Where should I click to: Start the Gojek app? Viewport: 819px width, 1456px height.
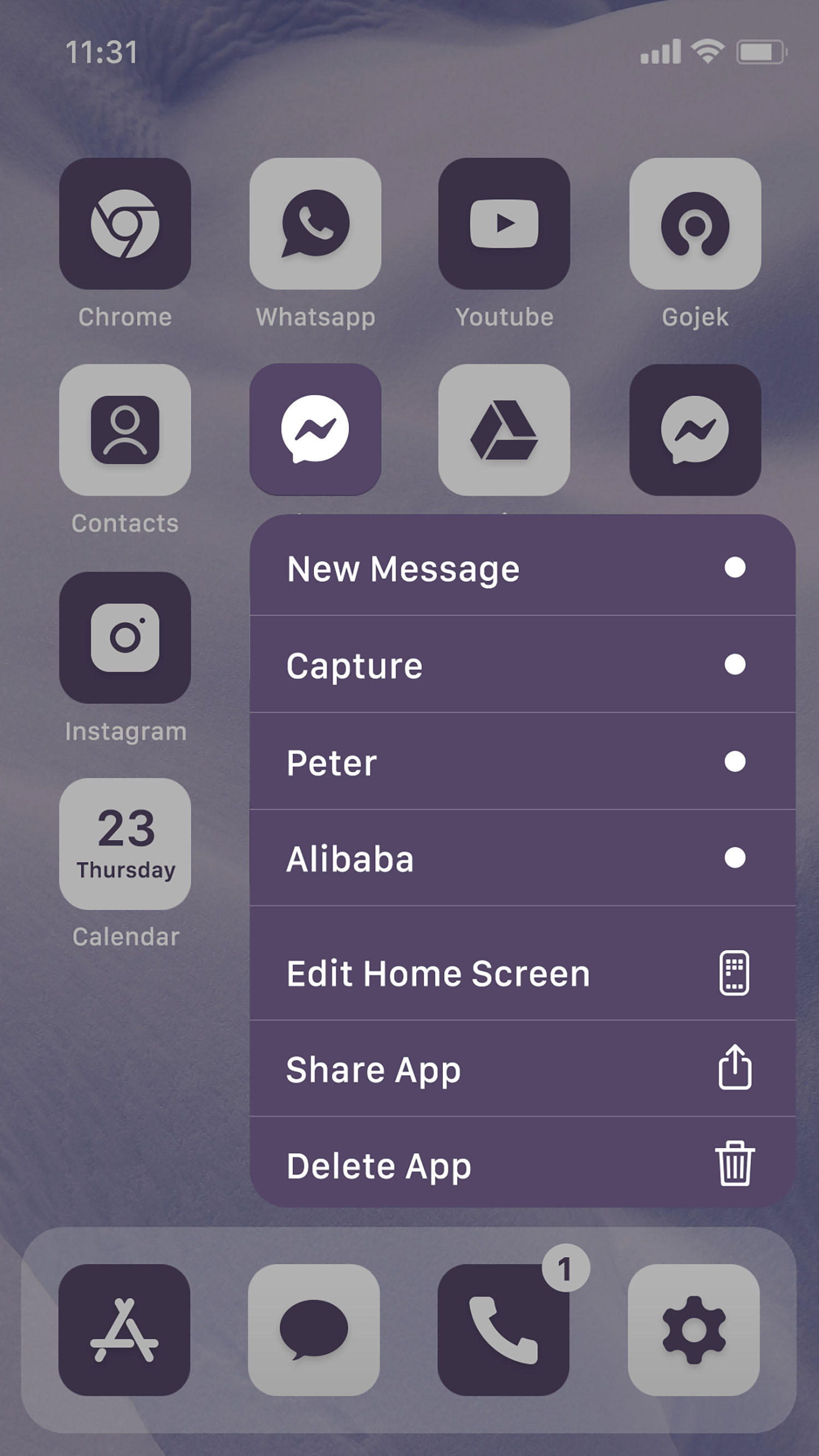click(x=693, y=224)
